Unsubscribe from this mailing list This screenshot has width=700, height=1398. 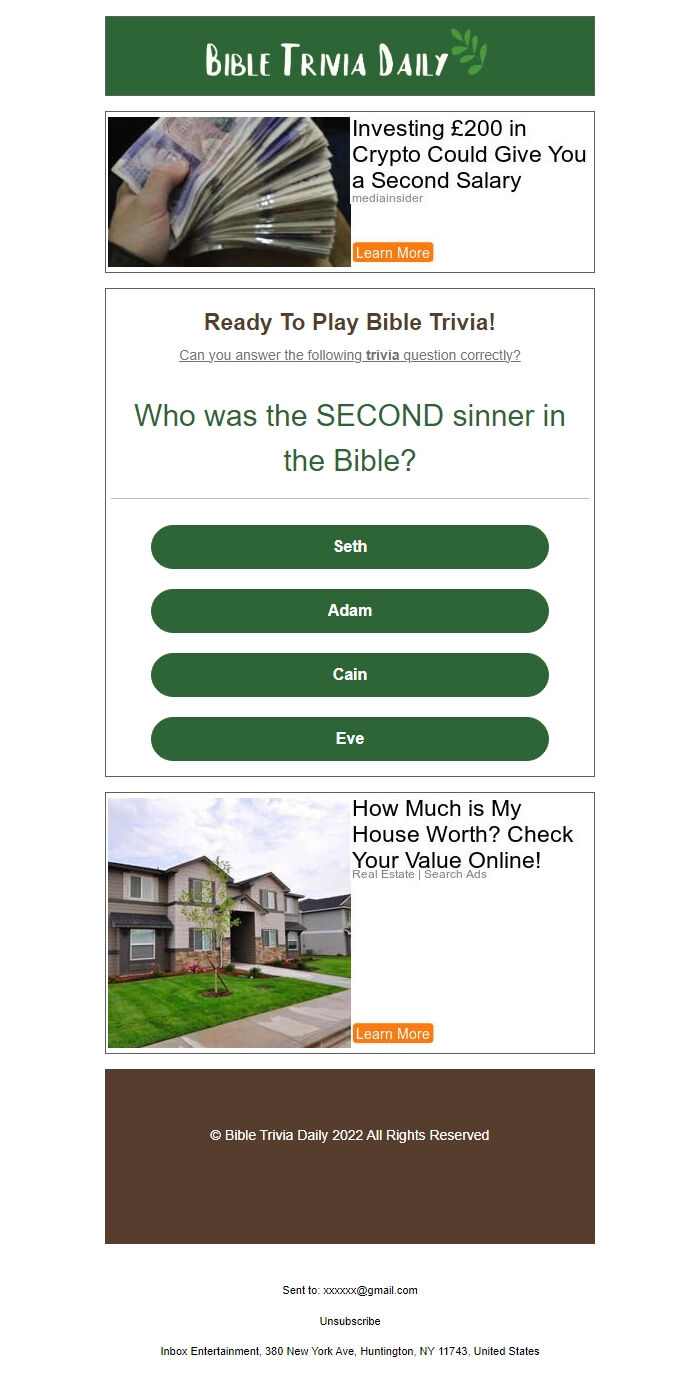(x=350, y=1321)
